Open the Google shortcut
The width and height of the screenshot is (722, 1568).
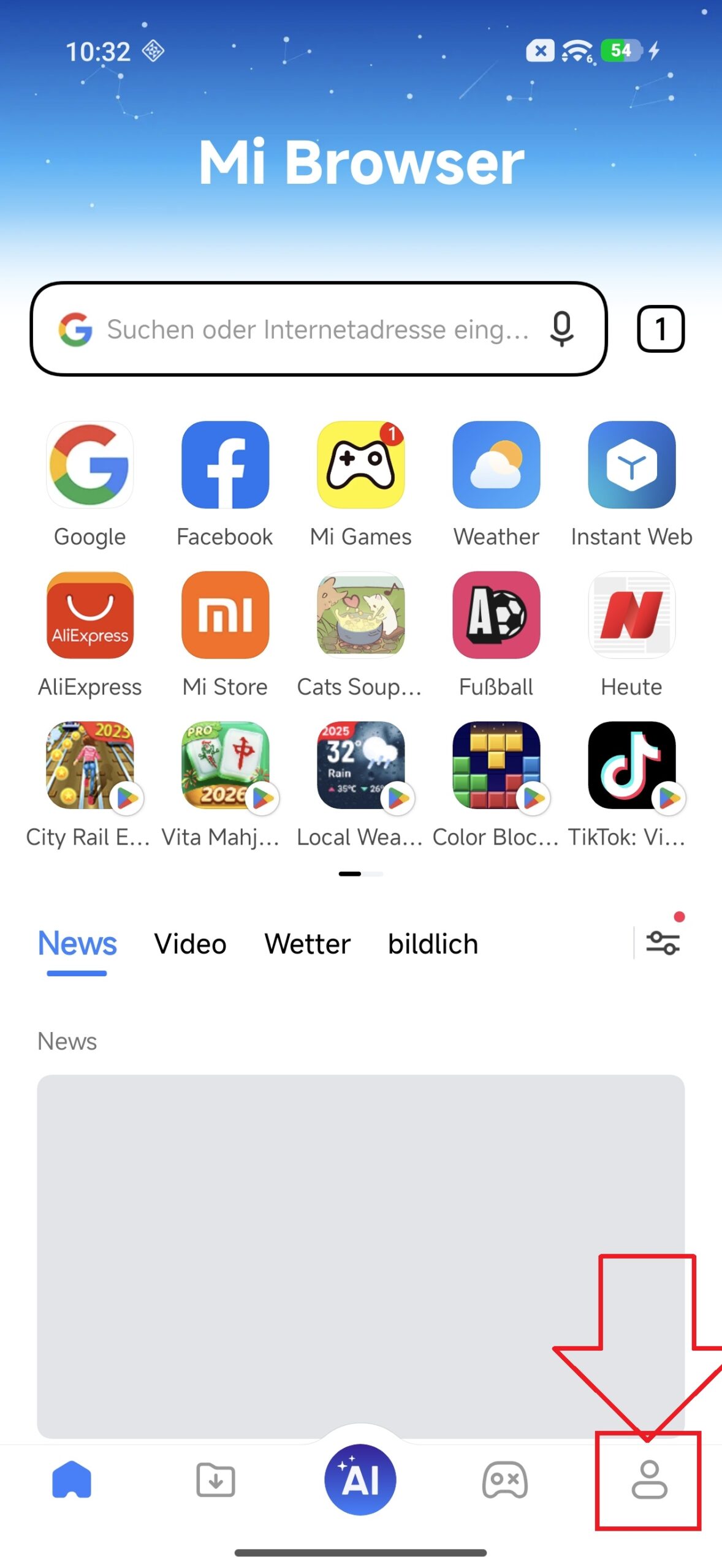pos(89,466)
